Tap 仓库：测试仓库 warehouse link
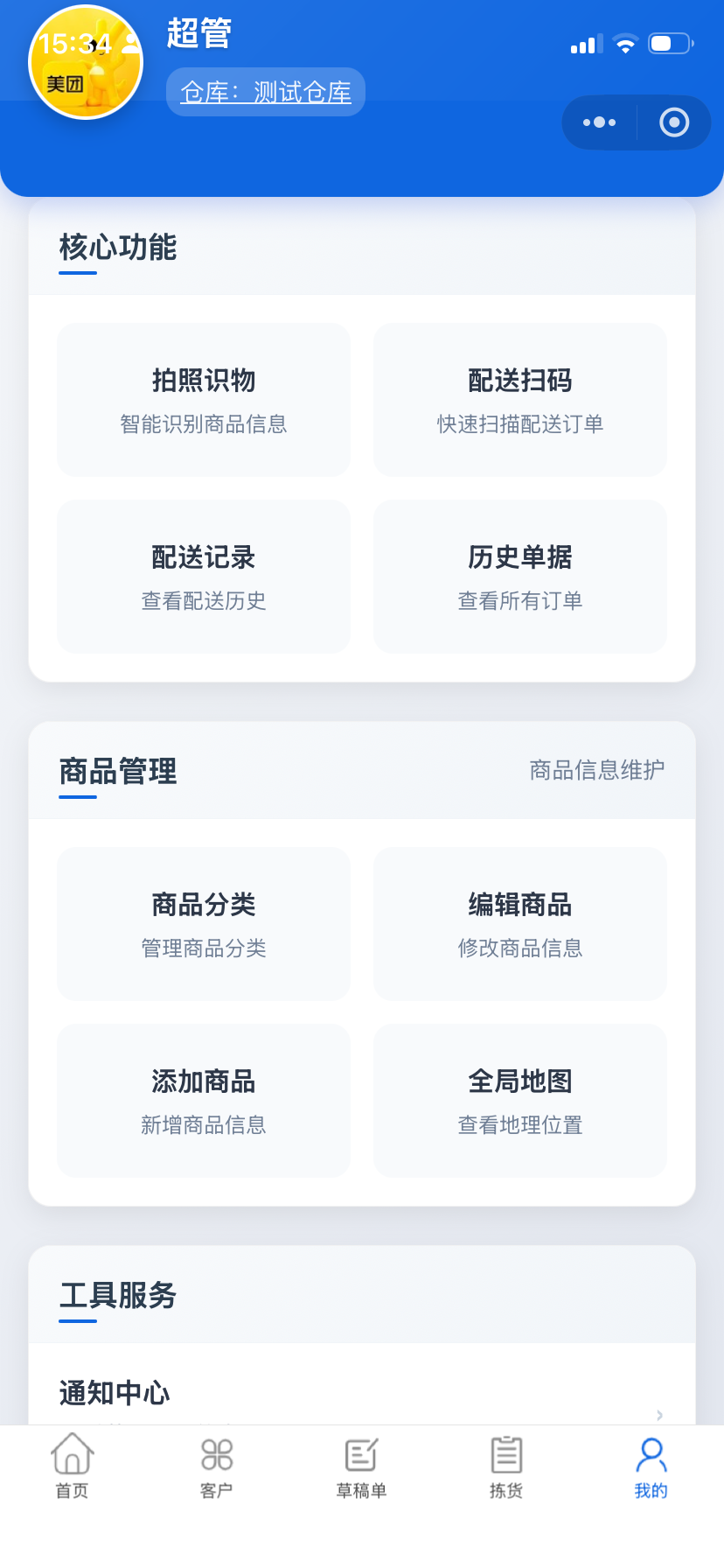The height and width of the screenshot is (1568, 724). 265,91
